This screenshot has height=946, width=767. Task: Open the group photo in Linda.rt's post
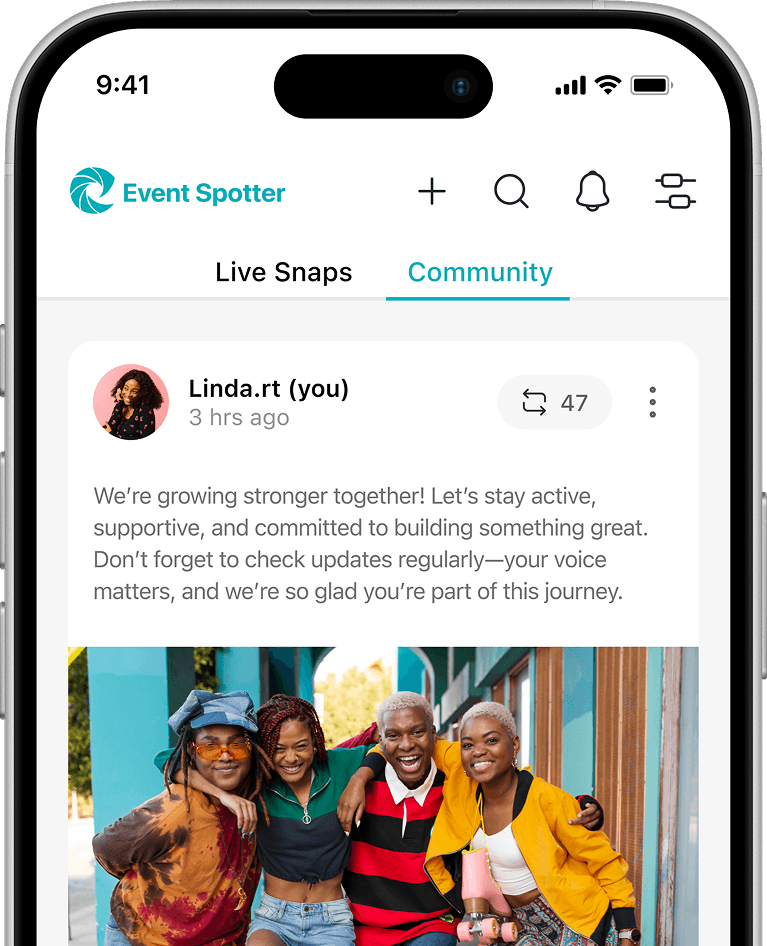click(x=383, y=795)
